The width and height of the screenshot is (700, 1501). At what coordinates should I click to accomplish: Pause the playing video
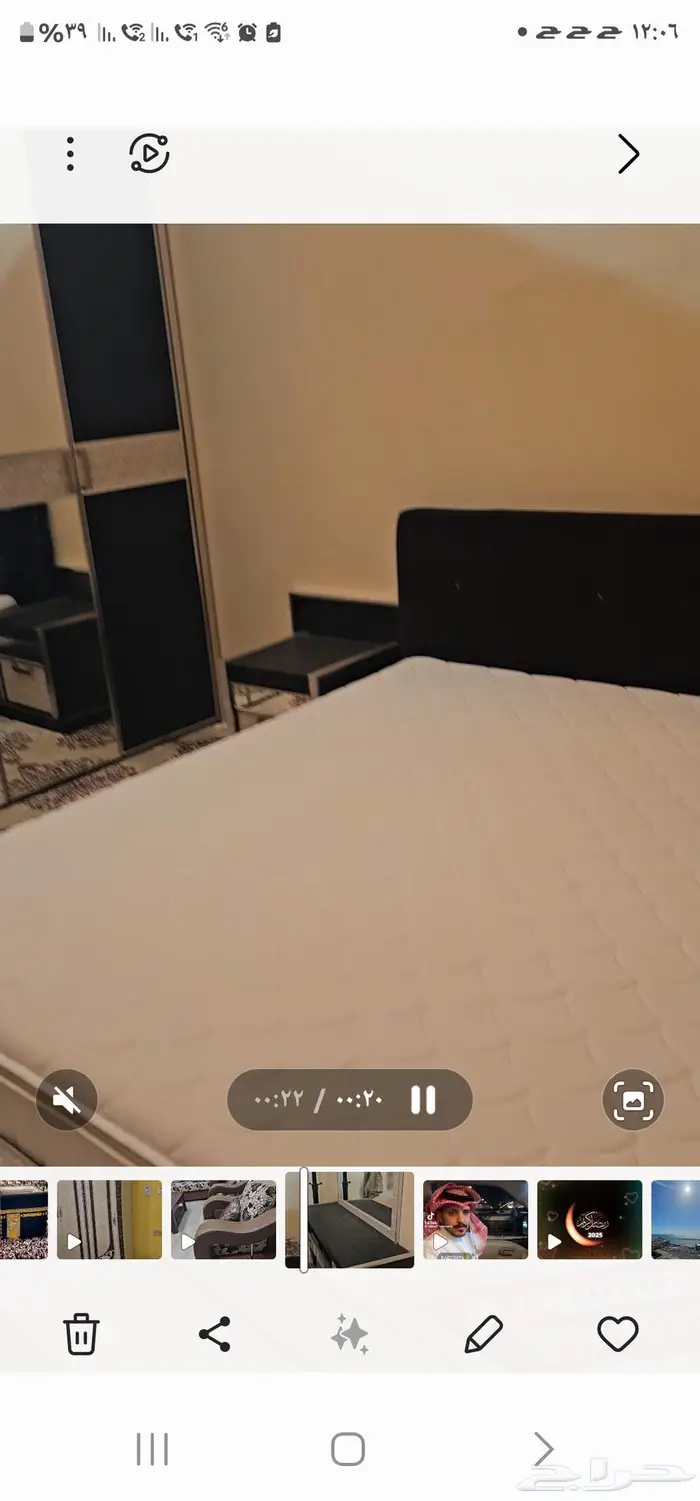[423, 1101]
